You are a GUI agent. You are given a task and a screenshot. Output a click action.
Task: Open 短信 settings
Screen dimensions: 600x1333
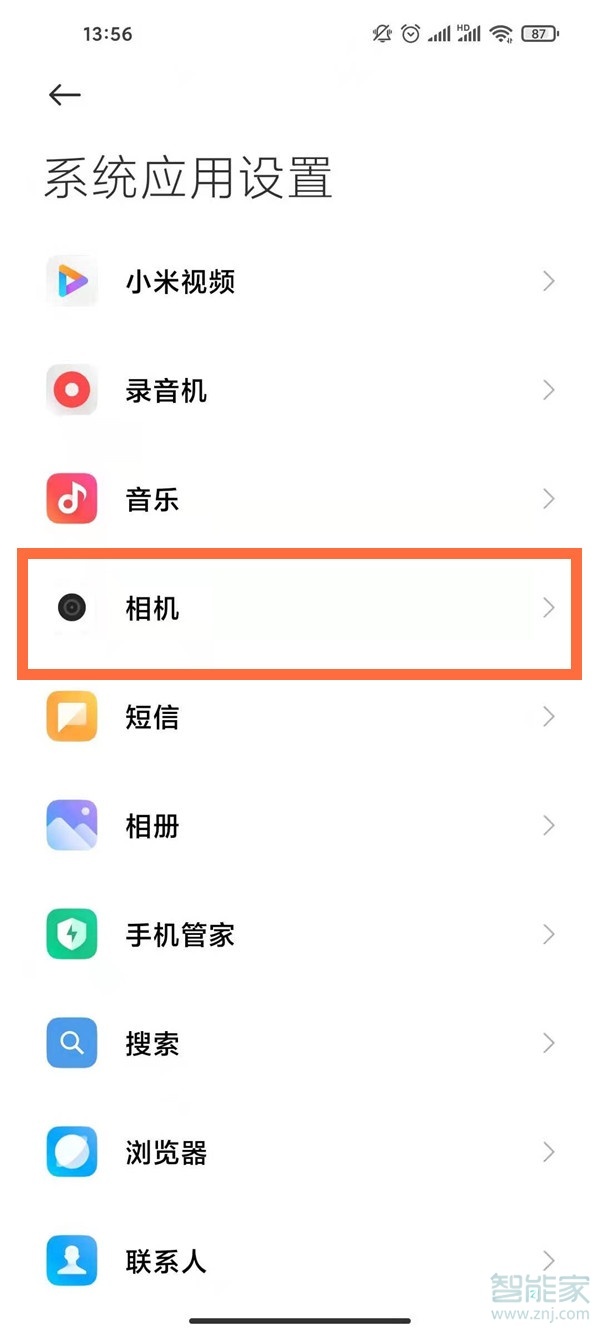tap(300, 716)
